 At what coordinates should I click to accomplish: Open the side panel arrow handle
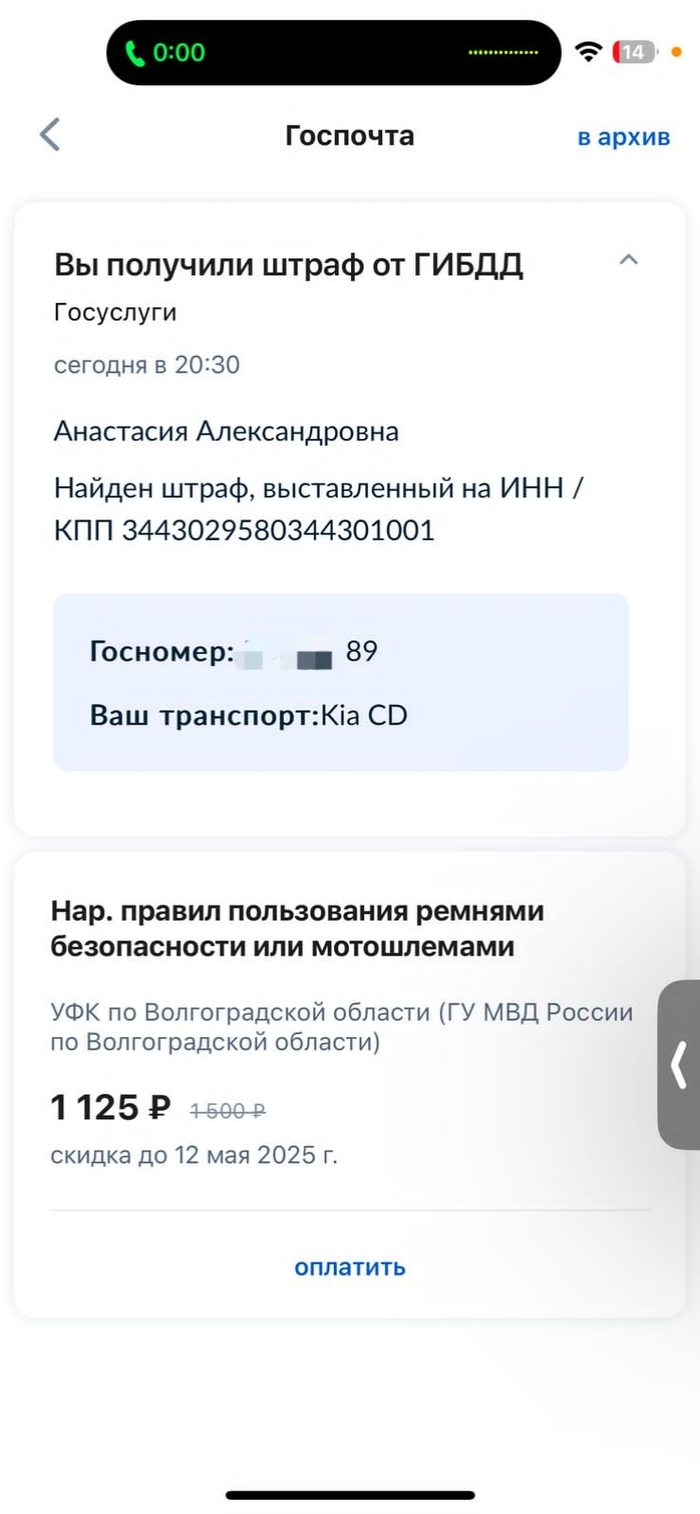[x=680, y=1064]
